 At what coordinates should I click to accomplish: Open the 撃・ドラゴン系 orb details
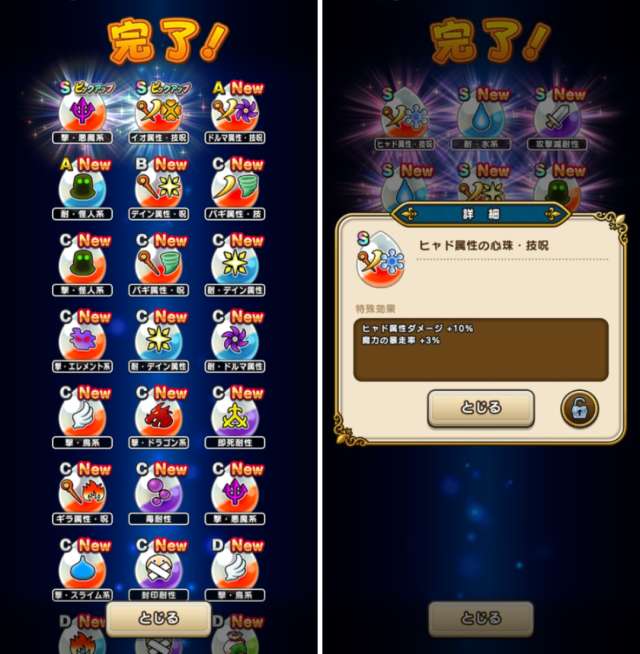pos(160,417)
